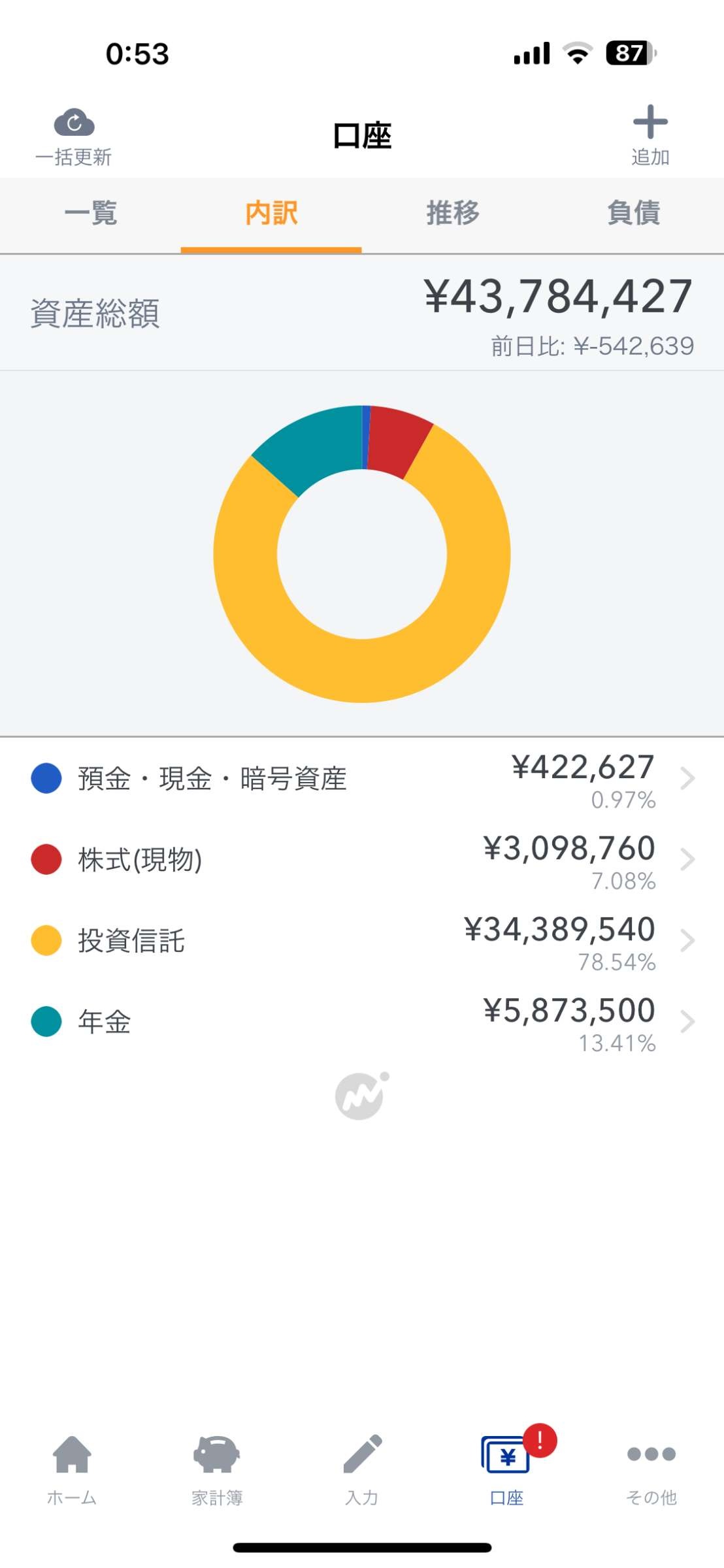This screenshot has height=1568, width=724.
Task: Tap the 追加 plus button
Action: [x=650, y=135]
